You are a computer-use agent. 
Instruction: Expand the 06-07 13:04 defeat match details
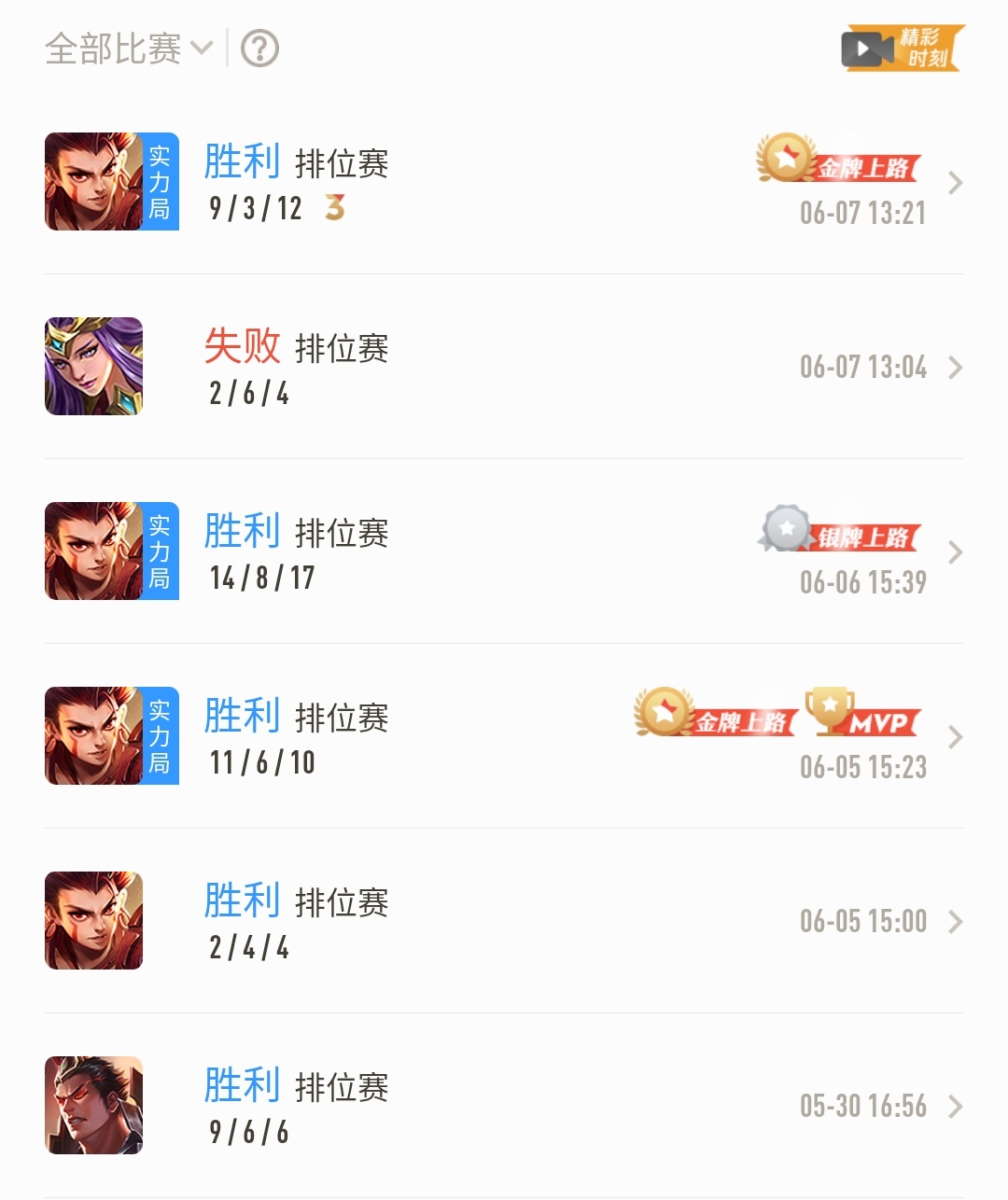[x=954, y=367]
